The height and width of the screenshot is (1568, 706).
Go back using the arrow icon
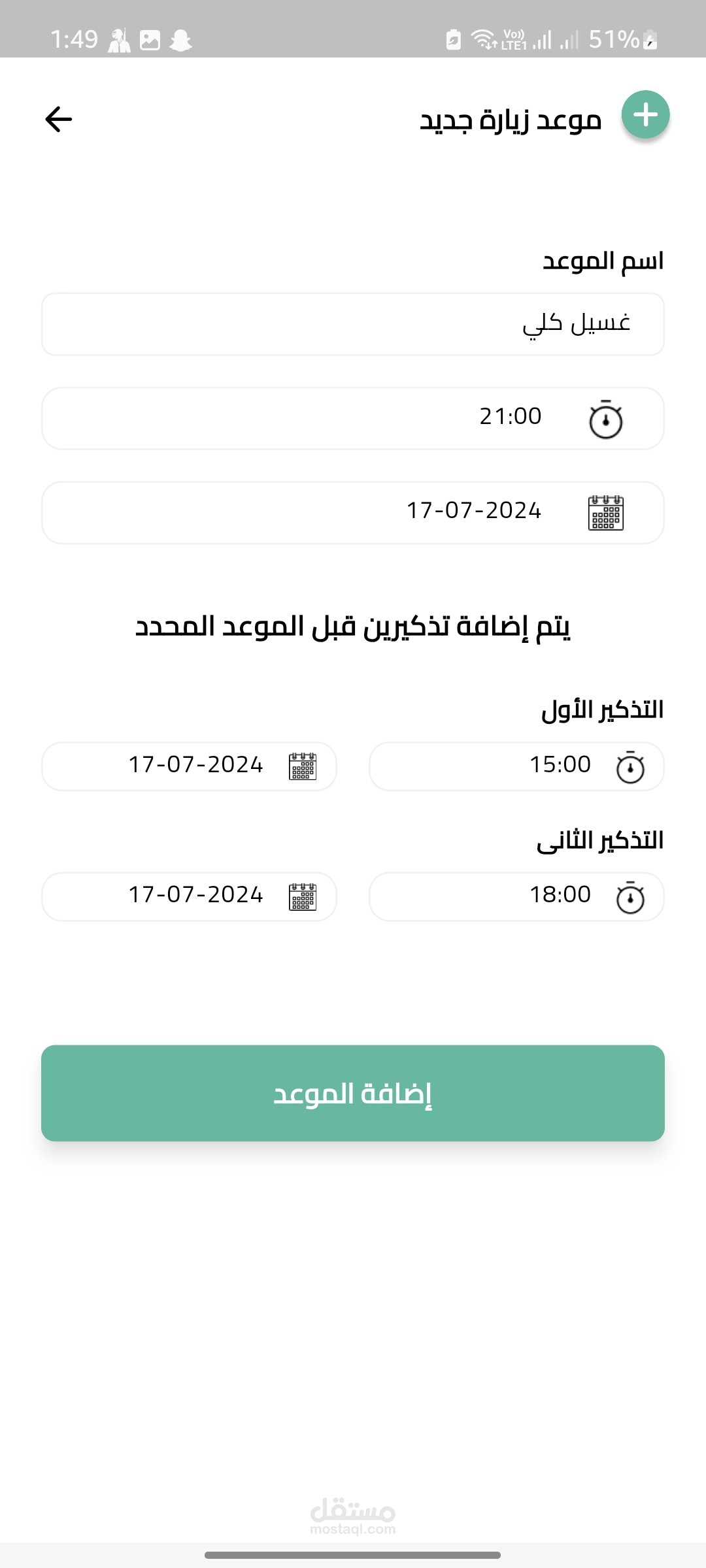(59, 119)
